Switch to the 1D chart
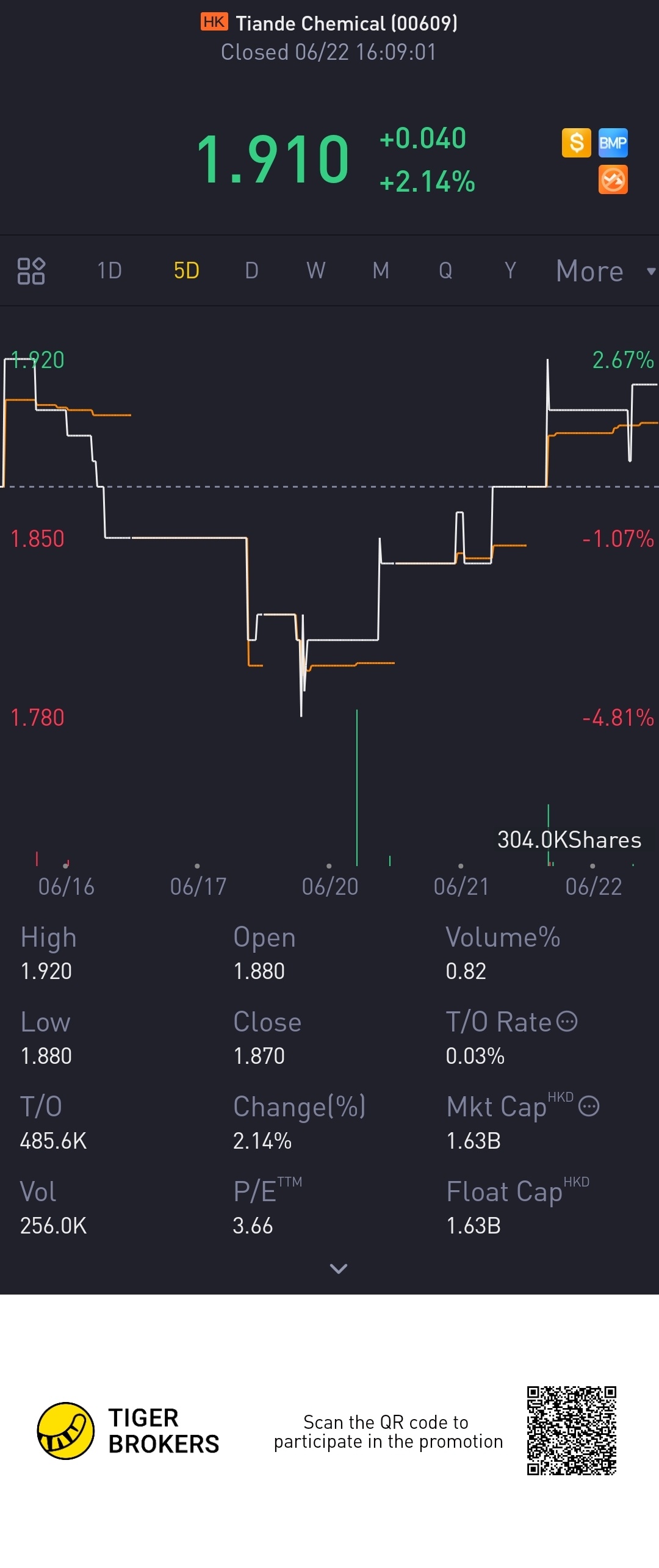The width and height of the screenshot is (659, 1568). click(110, 270)
